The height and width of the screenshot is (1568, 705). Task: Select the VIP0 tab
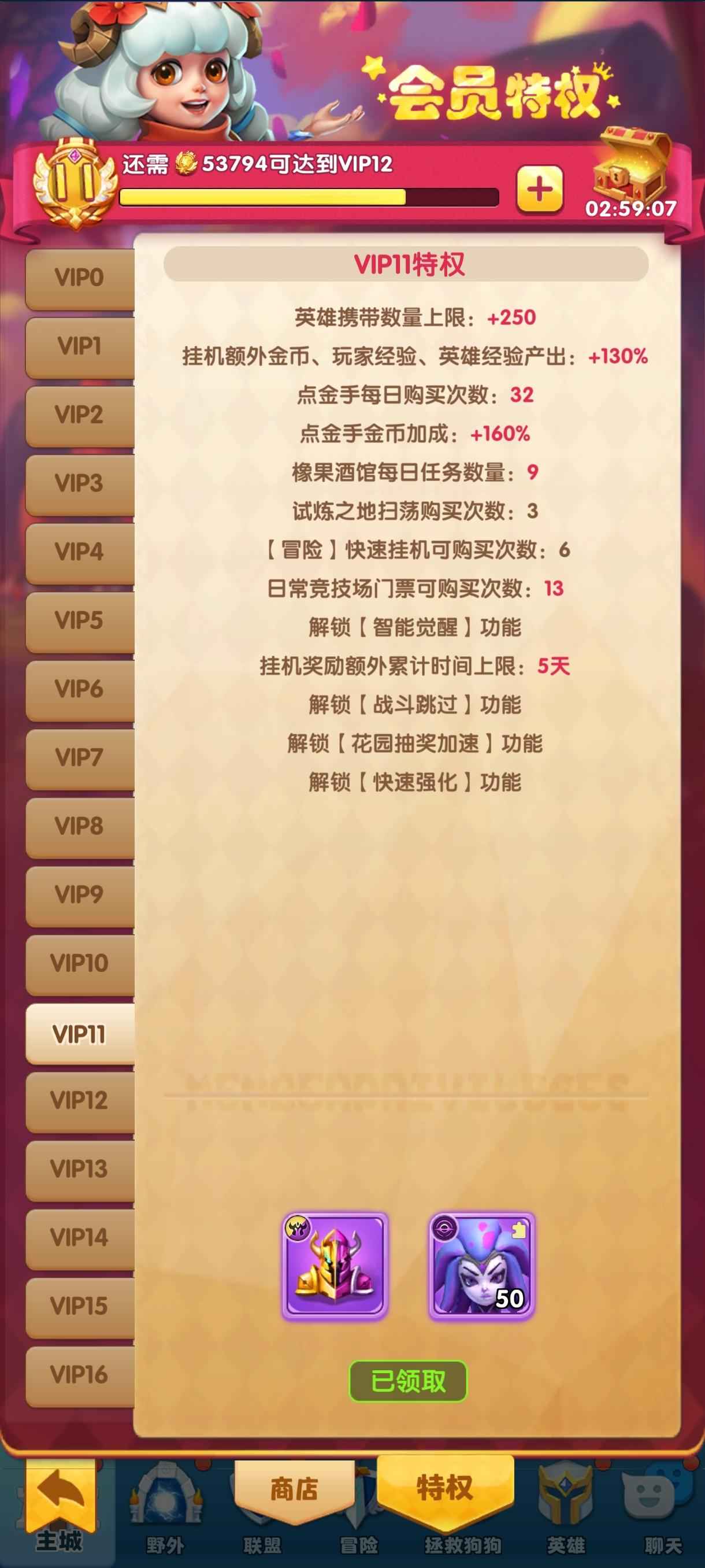(x=79, y=278)
